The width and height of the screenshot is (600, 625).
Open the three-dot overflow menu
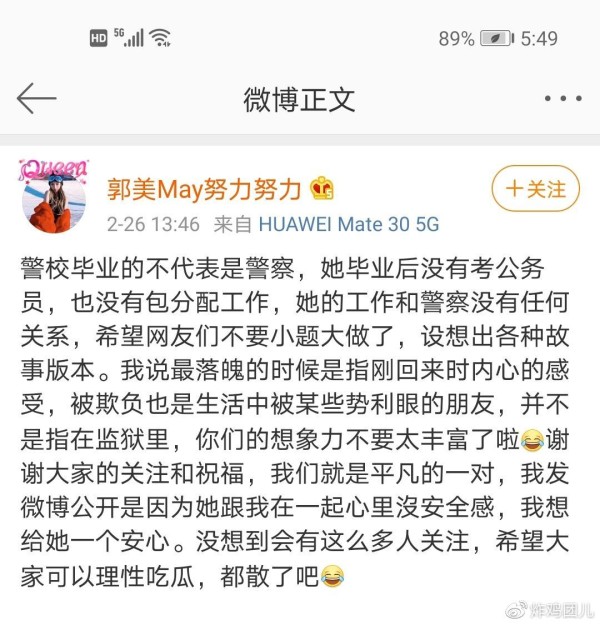point(563,99)
